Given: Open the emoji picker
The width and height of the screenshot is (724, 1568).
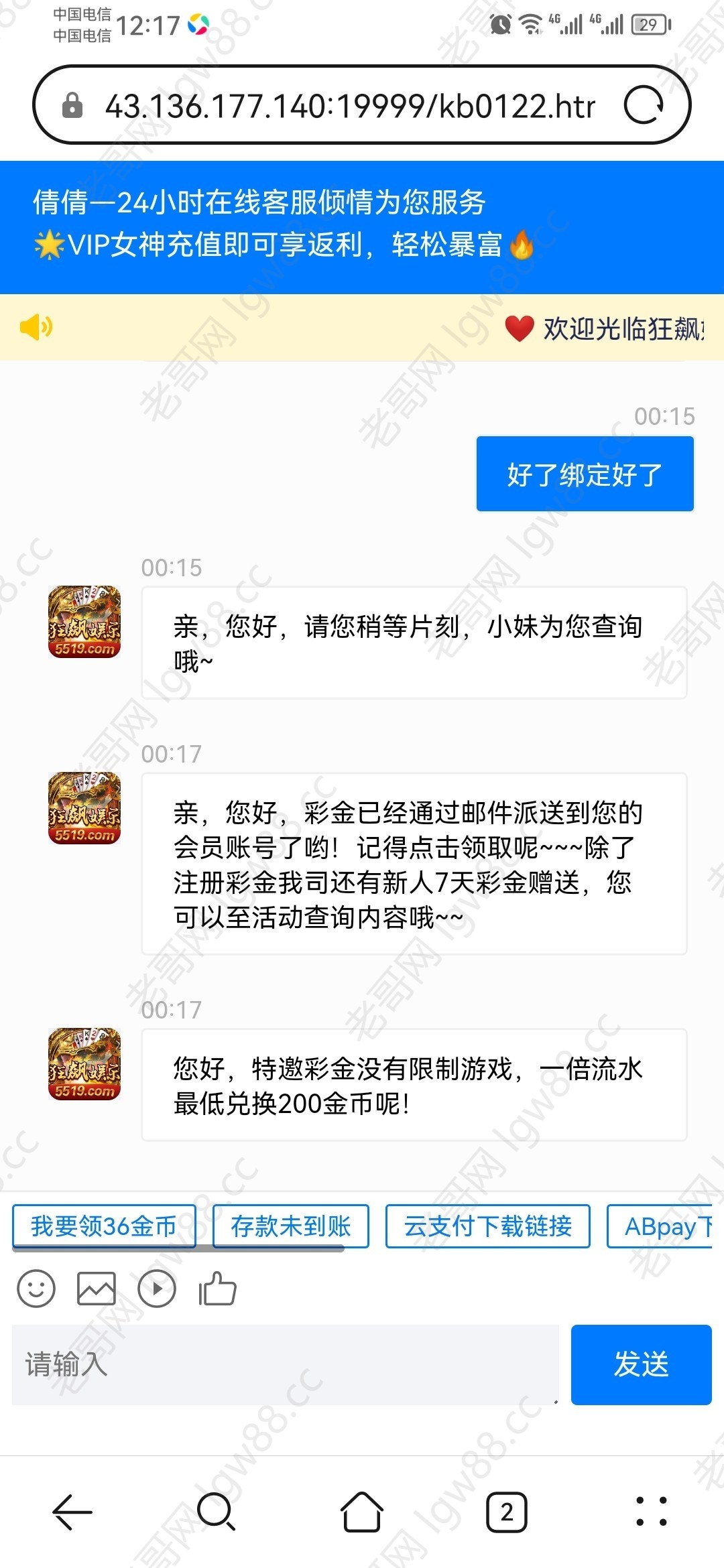Looking at the screenshot, I should pos(36,1289).
